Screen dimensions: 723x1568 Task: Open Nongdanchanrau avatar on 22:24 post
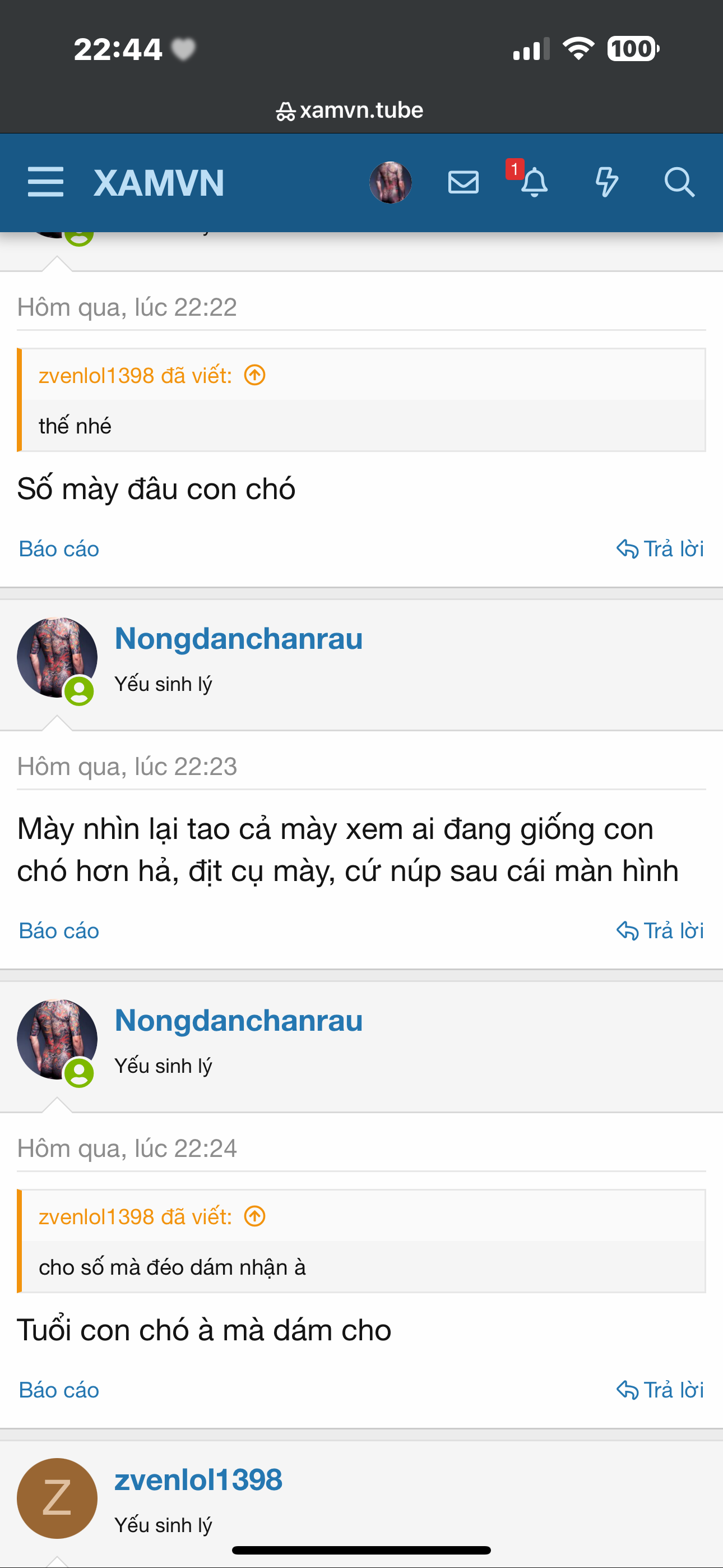click(x=57, y=1039)
